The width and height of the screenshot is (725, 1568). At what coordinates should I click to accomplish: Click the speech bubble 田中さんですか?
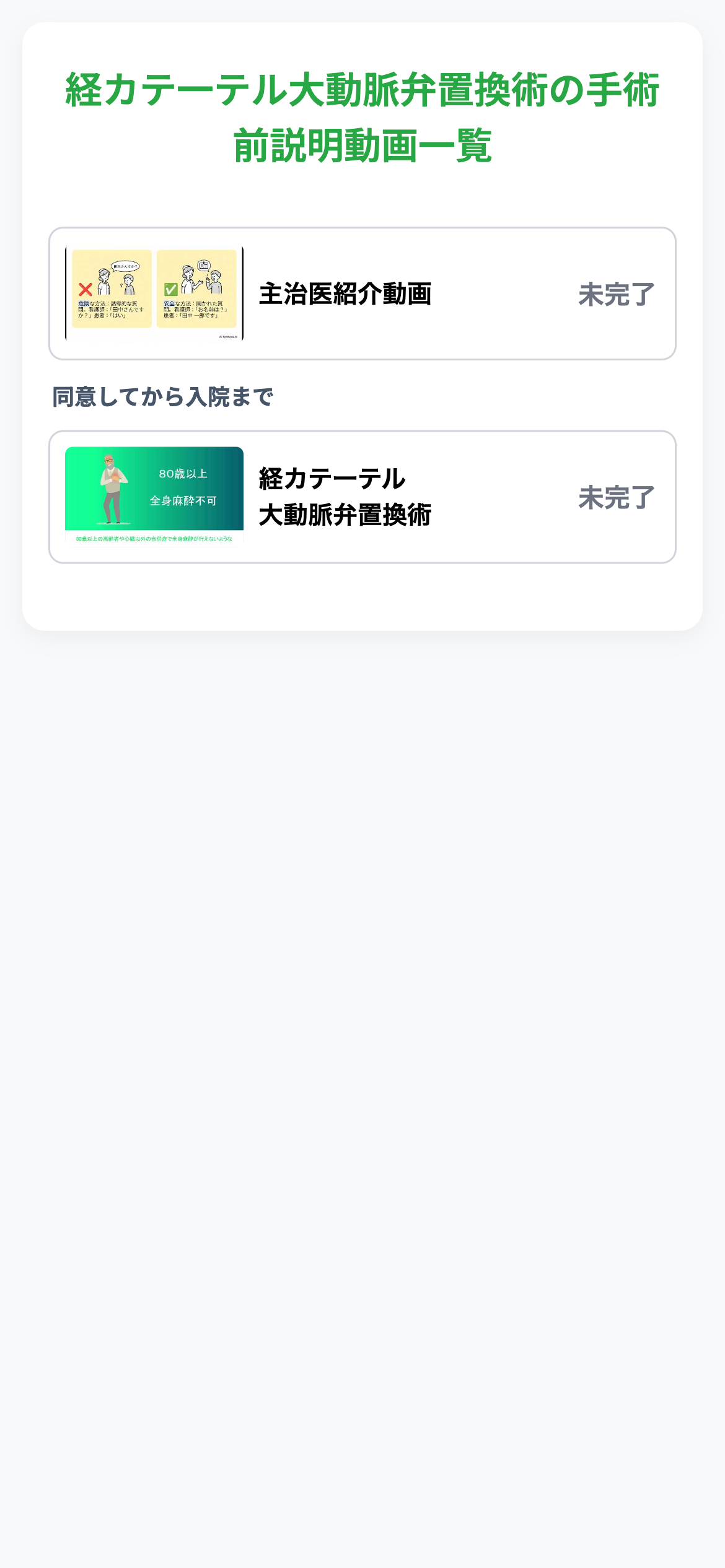pyautogui.click(x=125, y=265)
